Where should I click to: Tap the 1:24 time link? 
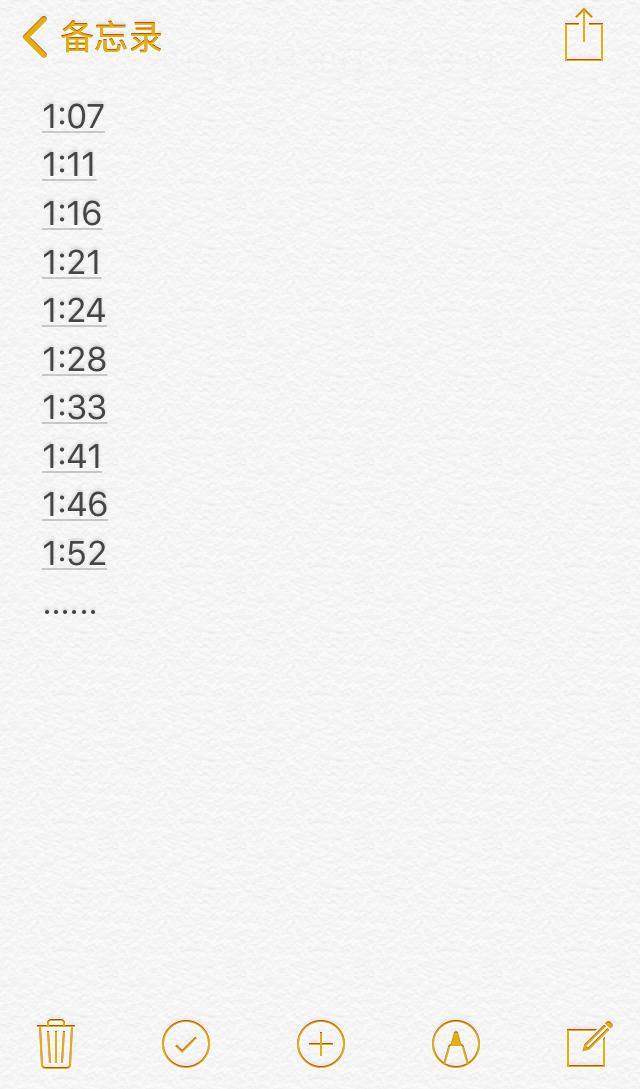[74, 310]
